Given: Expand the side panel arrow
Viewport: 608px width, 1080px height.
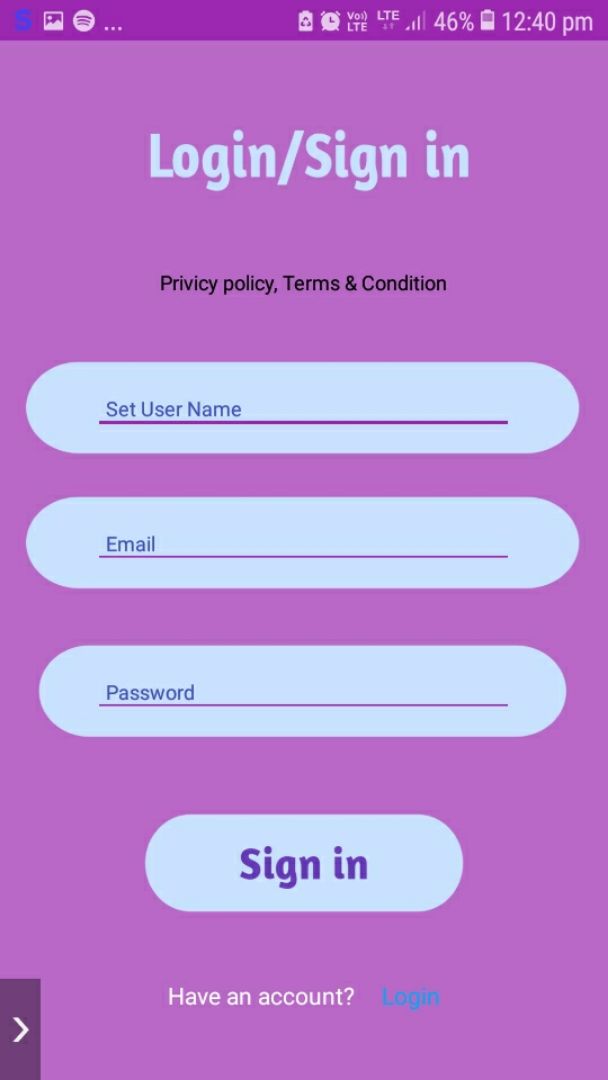Looking at the screenshot, I should [x=20, y=1029].
